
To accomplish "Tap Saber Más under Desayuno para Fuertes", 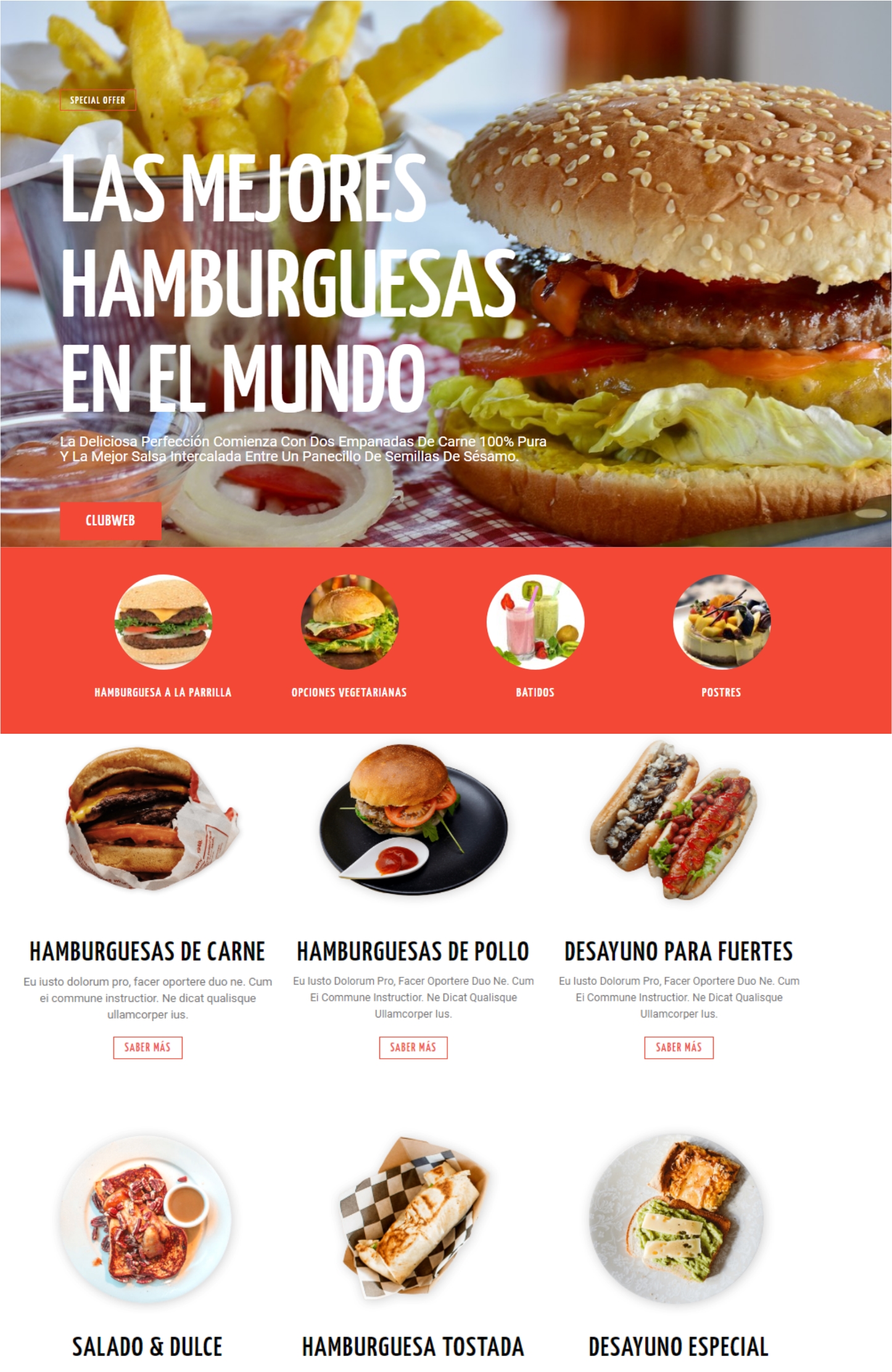I will pyautogui.click(x=679, y=1047).
